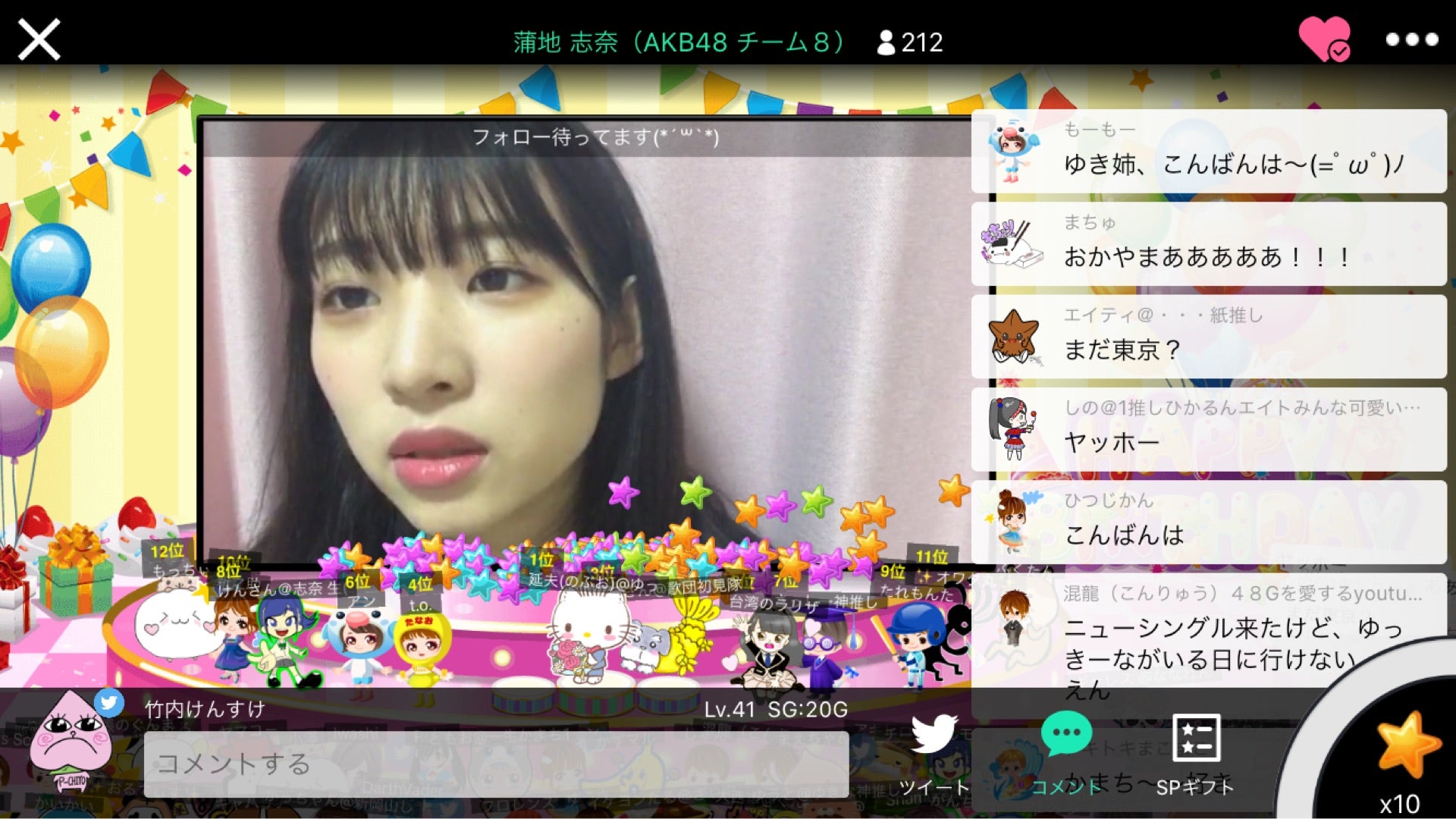Tap the pink follow heart icon
The height and width of the screenshot is (819, 1456).
[x=1323, y=38]
